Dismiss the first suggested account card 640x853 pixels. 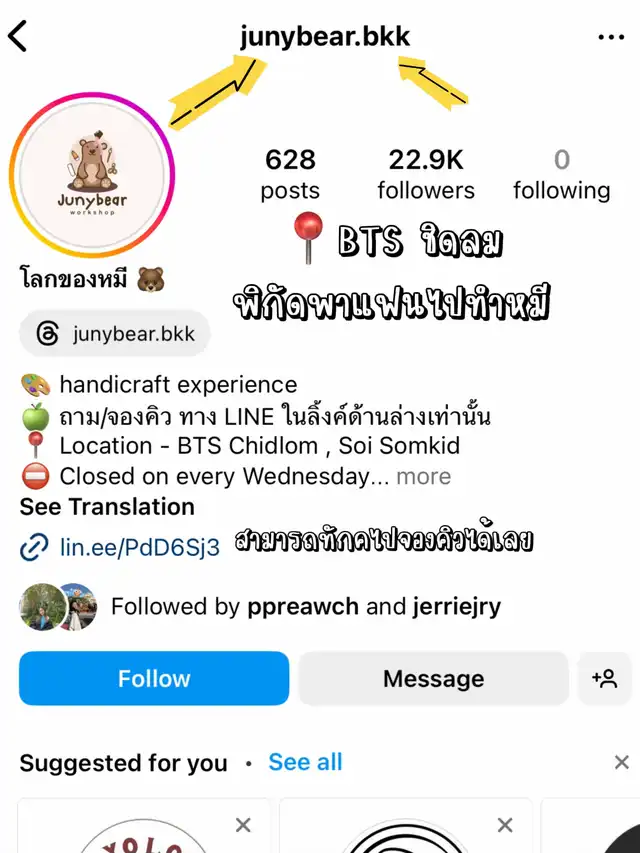243,825
